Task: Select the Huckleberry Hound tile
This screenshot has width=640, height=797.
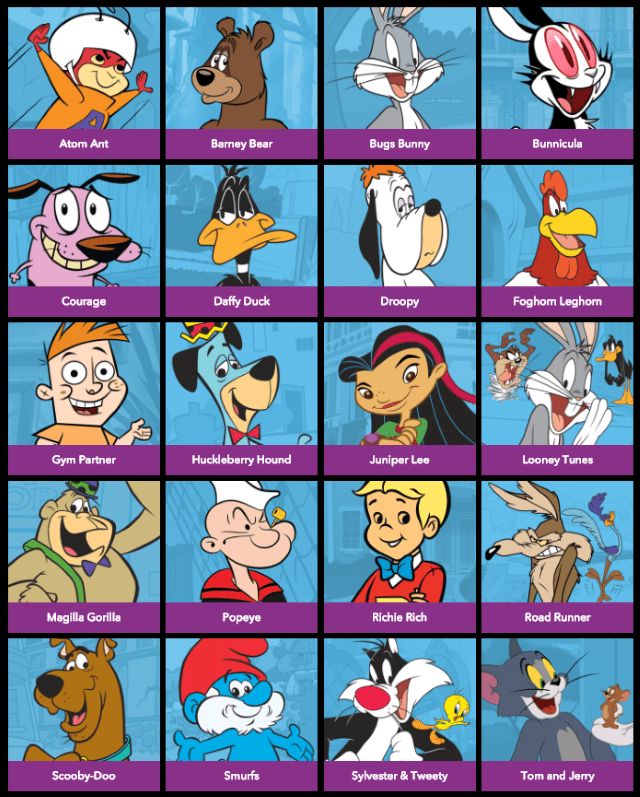Action: pyautogui.click(x=241, y=398)
